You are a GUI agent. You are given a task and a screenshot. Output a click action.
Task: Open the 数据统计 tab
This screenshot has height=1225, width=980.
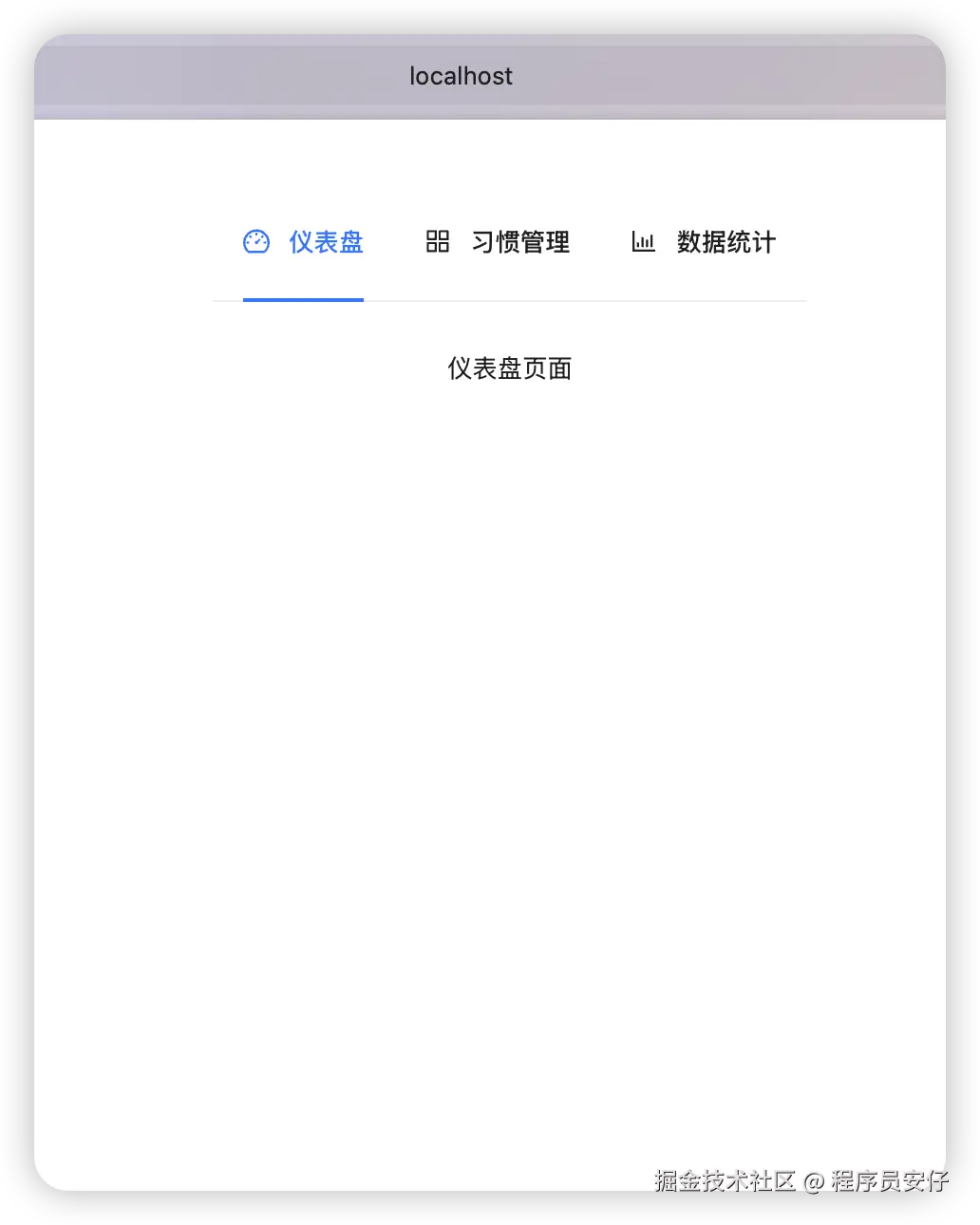point(704,242)
